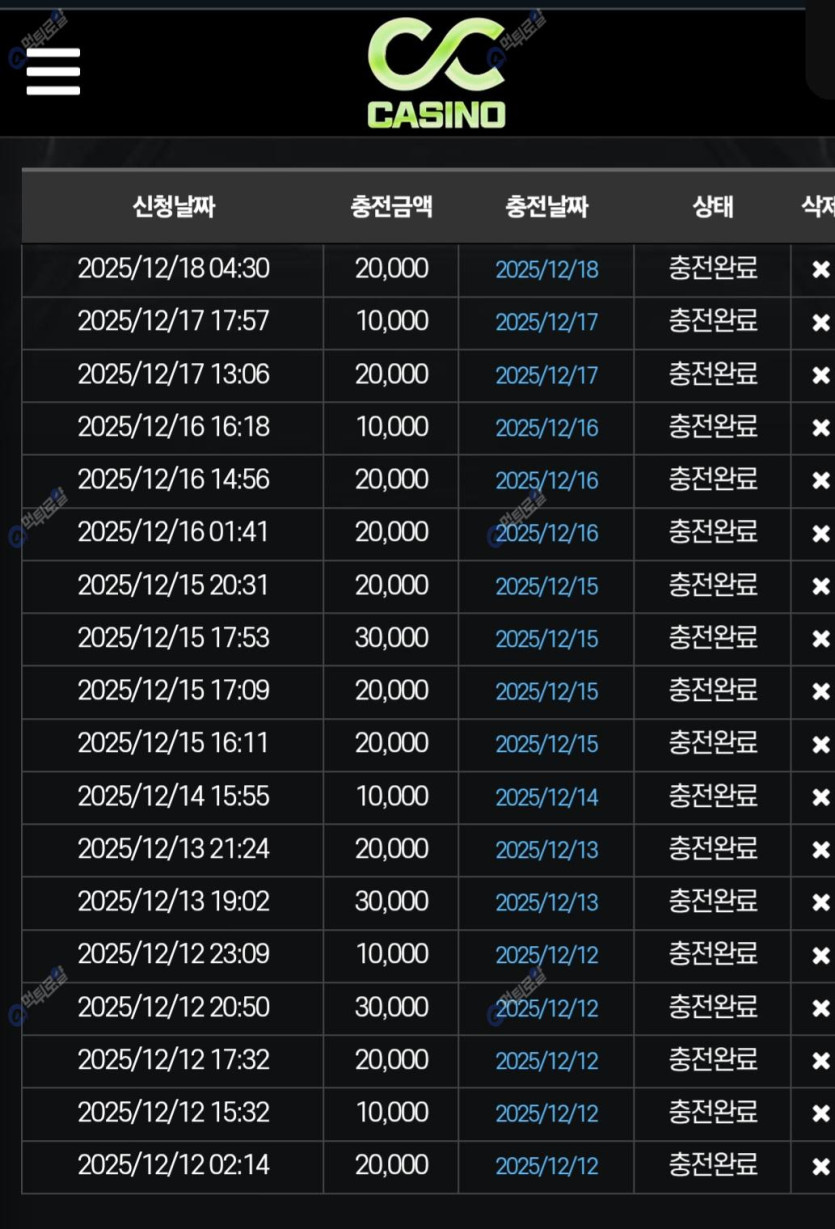835x1229 pixels.
Task: Remove the 2025/12/16 16:18 record
Action: tap(820, 428)
